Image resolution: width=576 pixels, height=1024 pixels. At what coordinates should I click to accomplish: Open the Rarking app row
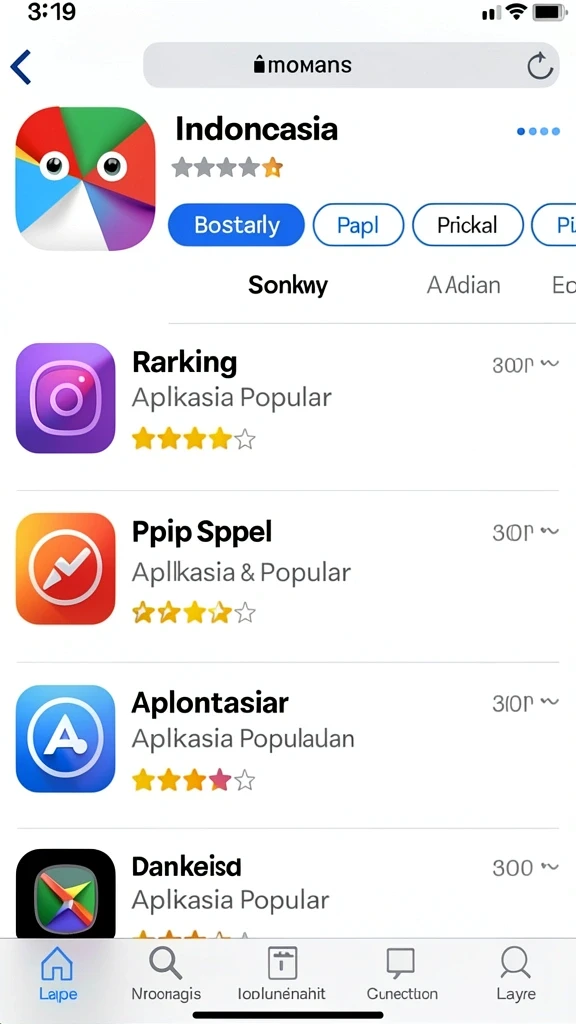click(x=287, y=398)
